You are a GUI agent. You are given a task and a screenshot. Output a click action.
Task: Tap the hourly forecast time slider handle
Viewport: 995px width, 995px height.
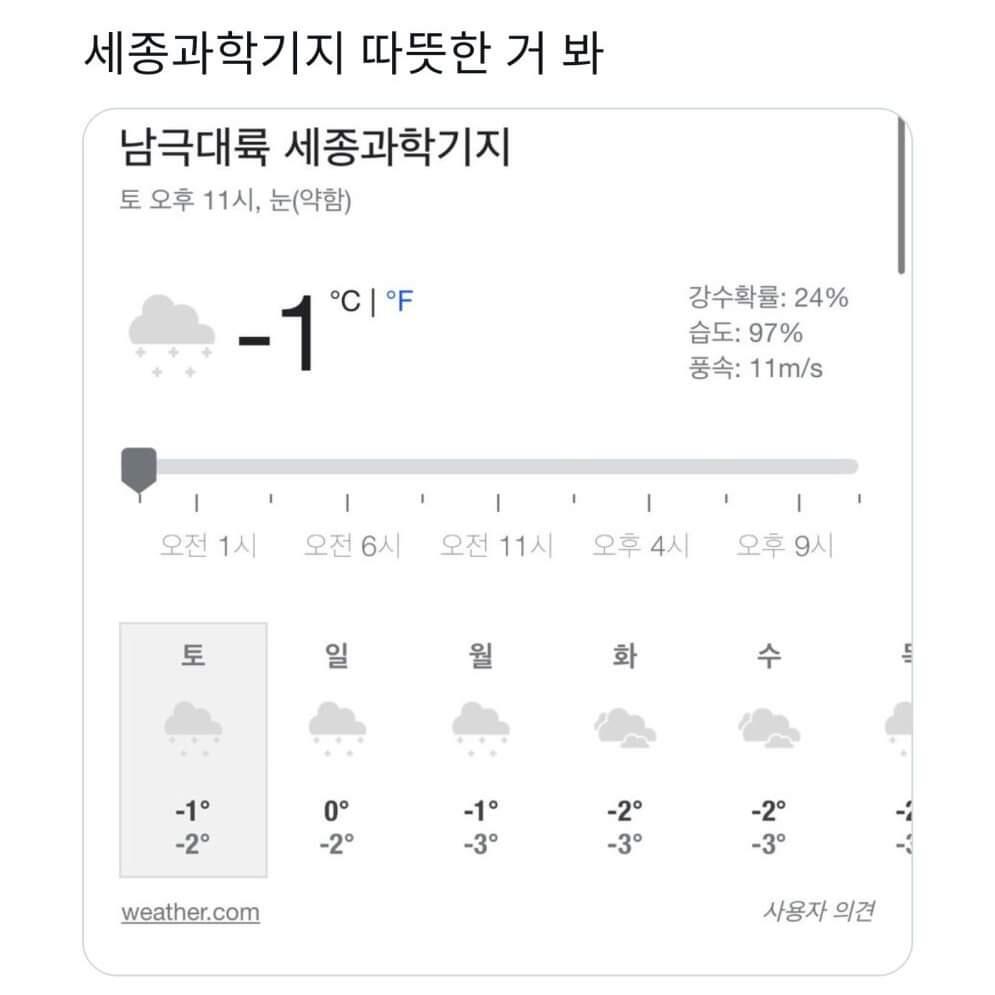pos(139,470)
